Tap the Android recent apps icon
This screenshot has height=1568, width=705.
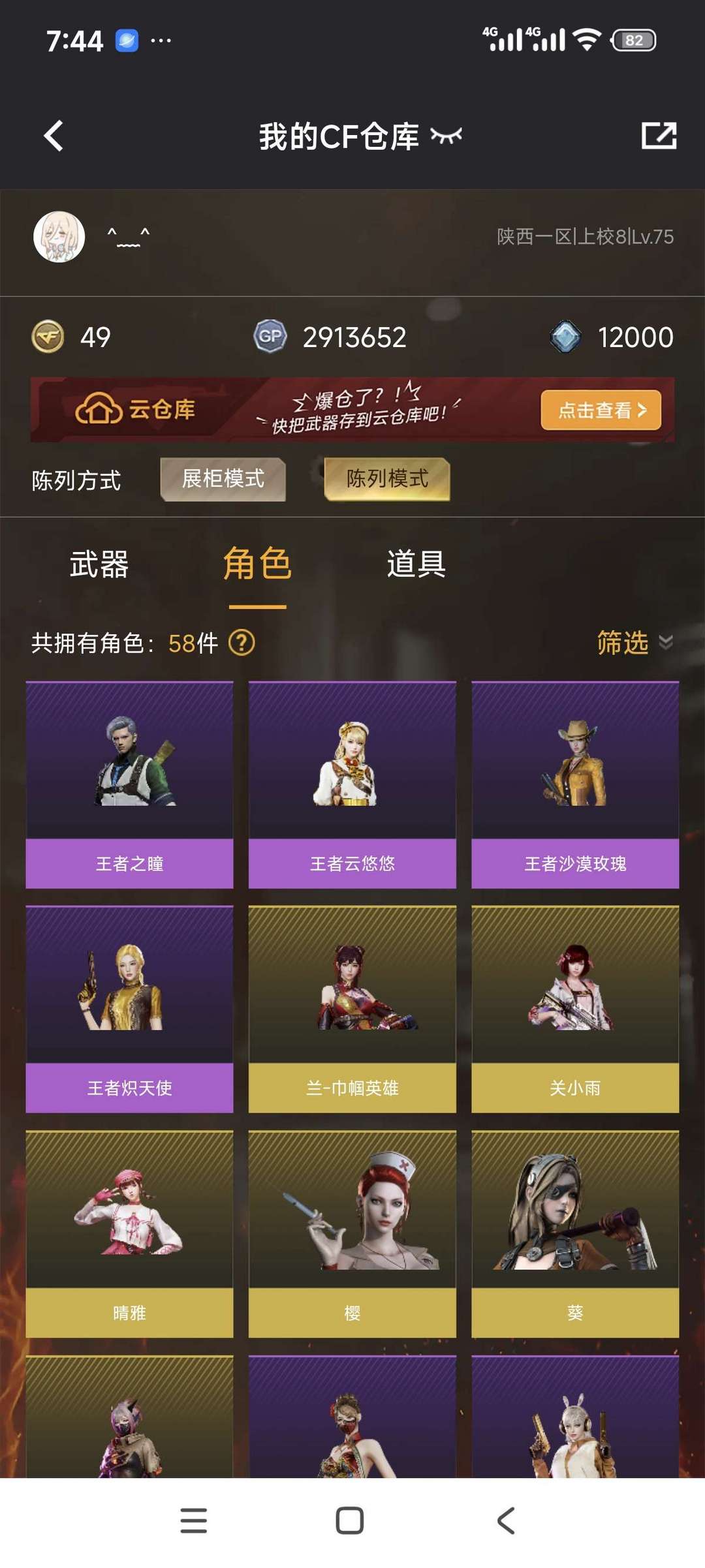click(193, 1520)
